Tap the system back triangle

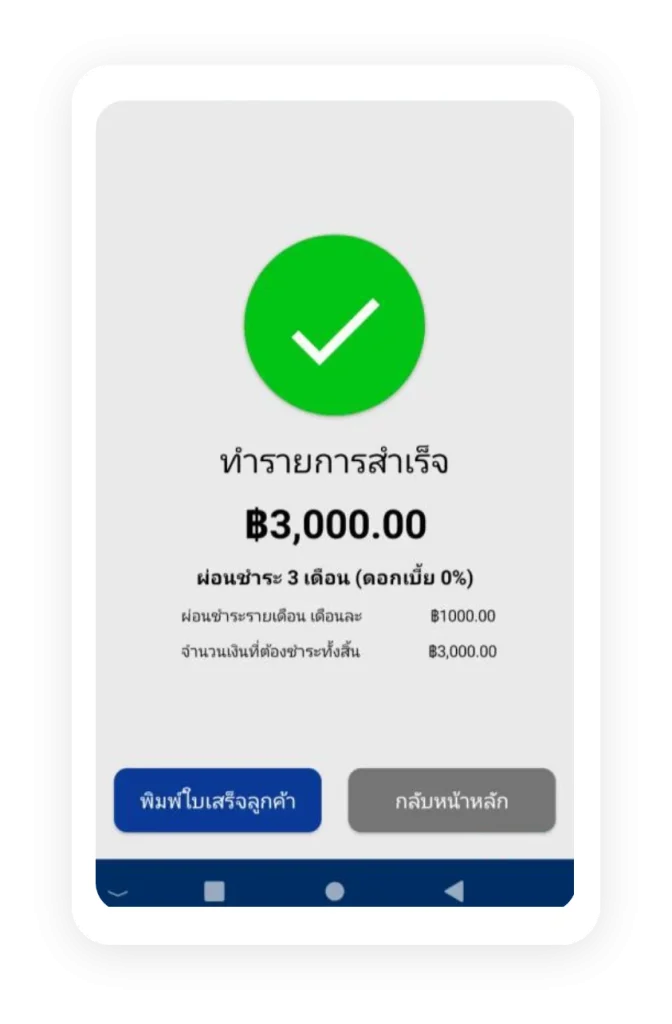pyautogui.click(x=454, y=891)
